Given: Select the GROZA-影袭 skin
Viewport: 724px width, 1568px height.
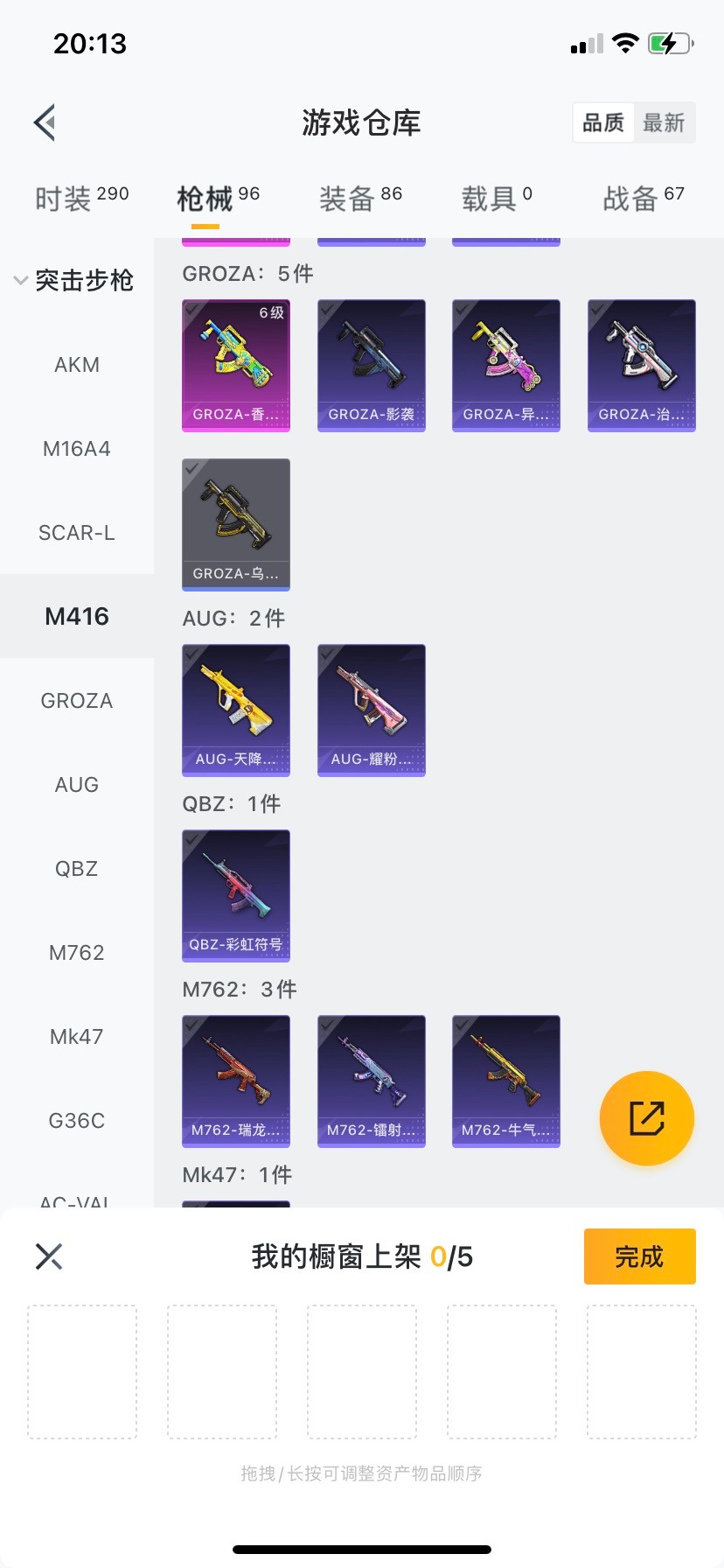Looking at the screenshot, I should coord(371,365).
